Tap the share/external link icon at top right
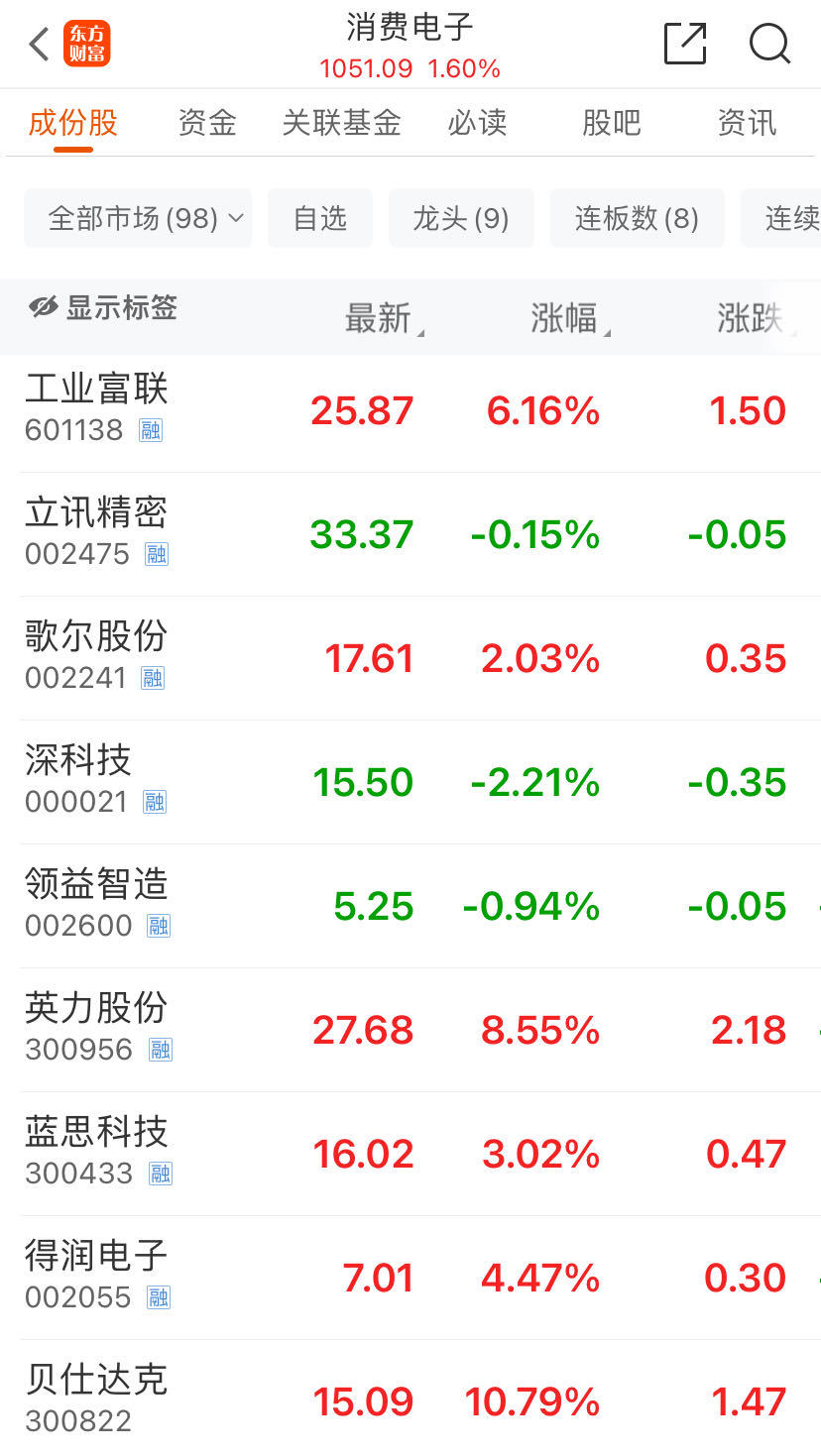 (x=683, y=44)
